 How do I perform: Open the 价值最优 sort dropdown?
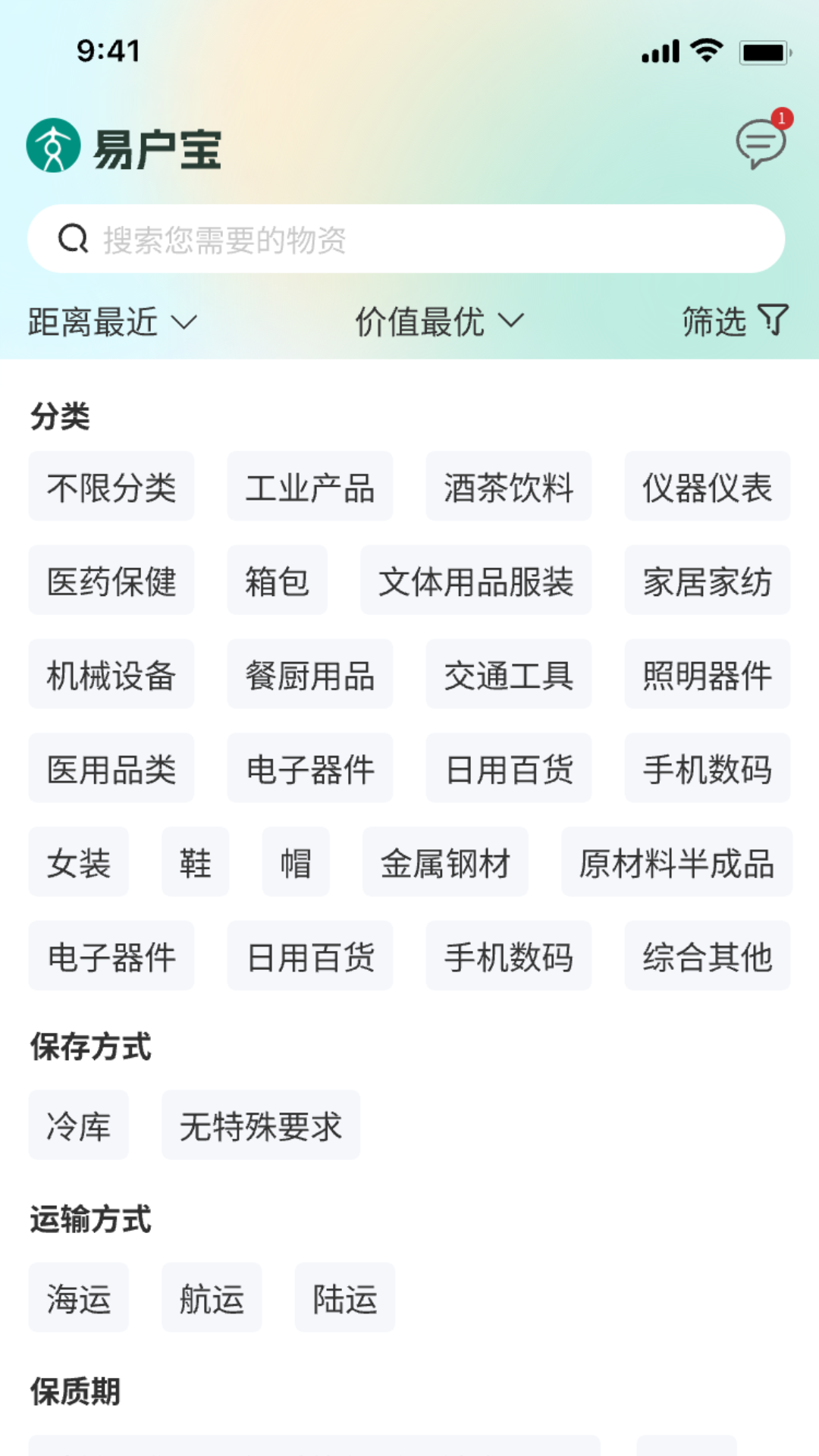coord(440,322)
